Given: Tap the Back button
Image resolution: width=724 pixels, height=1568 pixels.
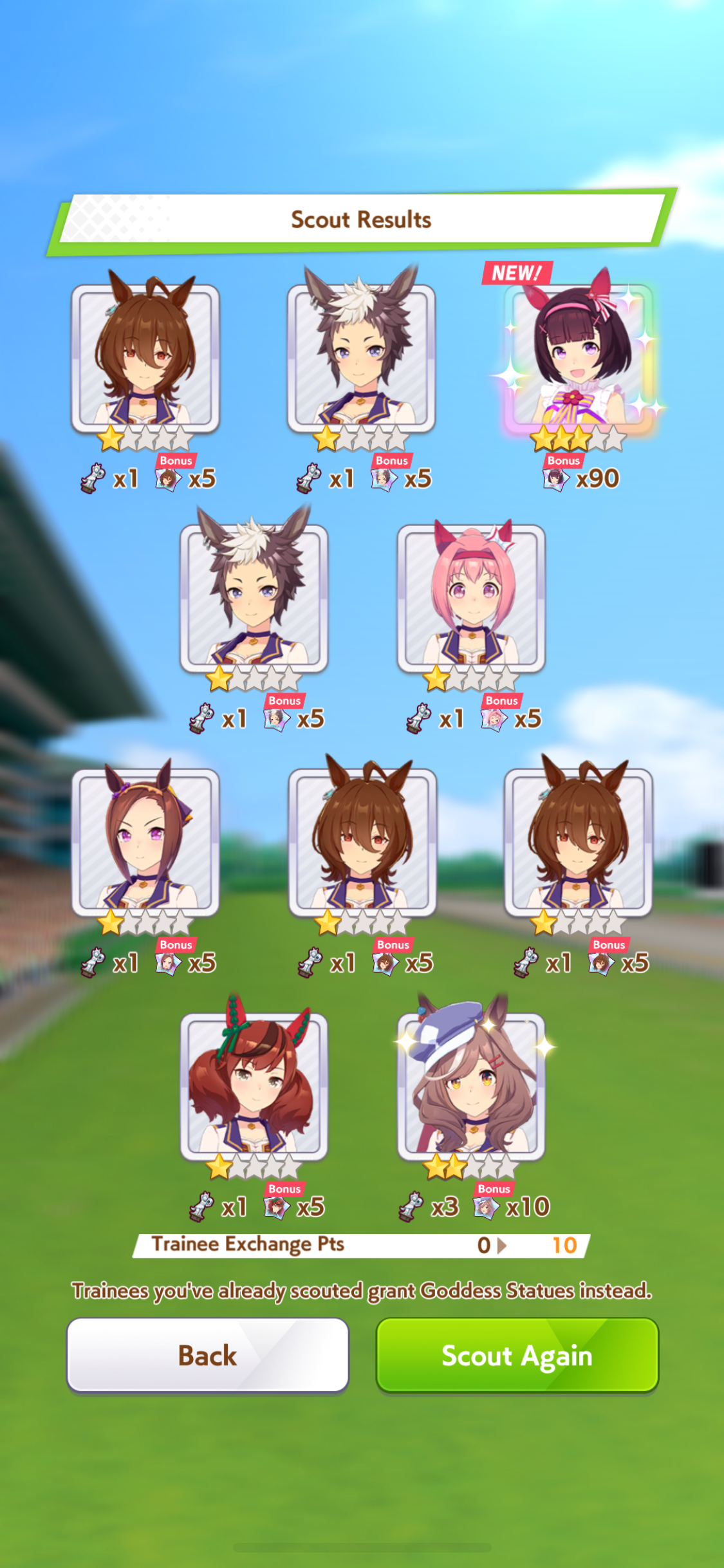Looking at the screenshot, I should (x=208, y=1355).
